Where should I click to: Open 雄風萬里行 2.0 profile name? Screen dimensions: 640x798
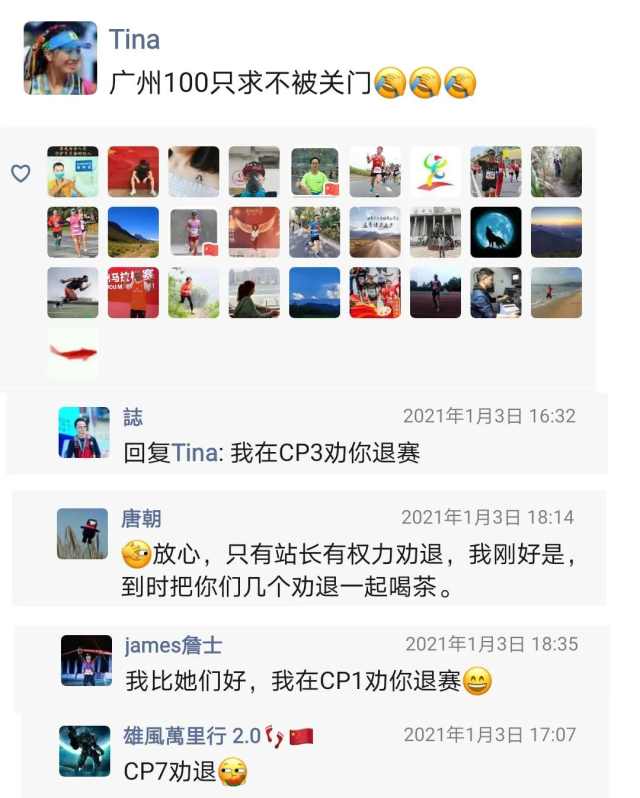pos(191,736)
